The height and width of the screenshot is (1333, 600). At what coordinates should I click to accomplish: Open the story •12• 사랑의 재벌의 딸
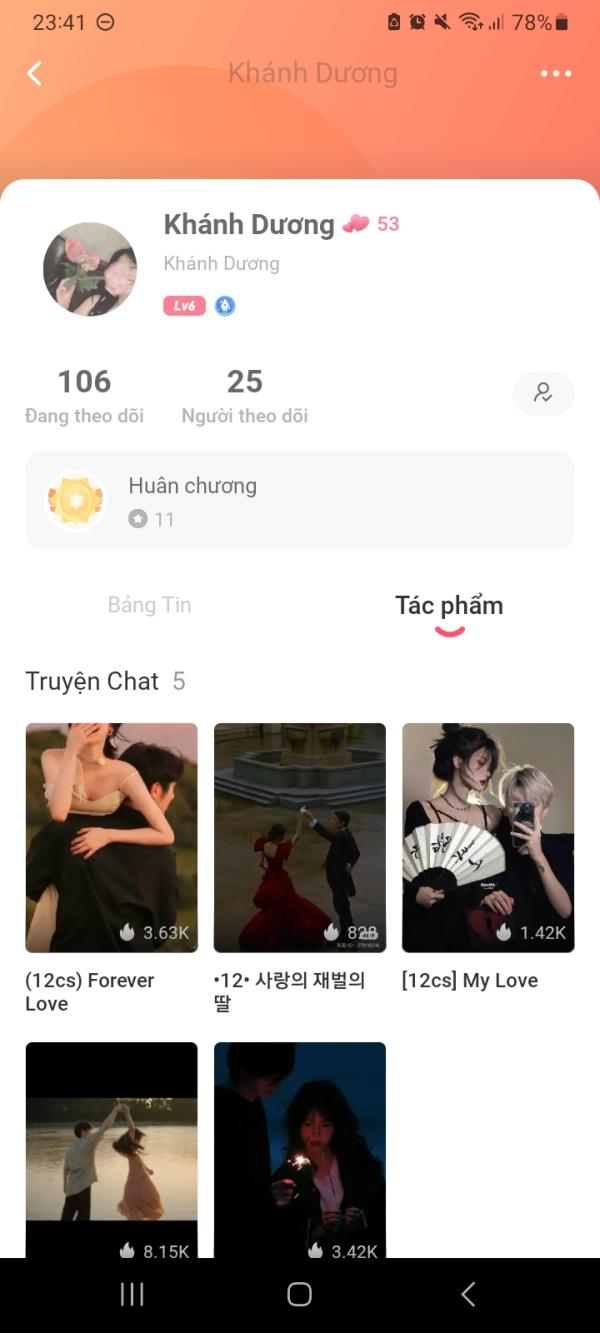pos(299,837)
